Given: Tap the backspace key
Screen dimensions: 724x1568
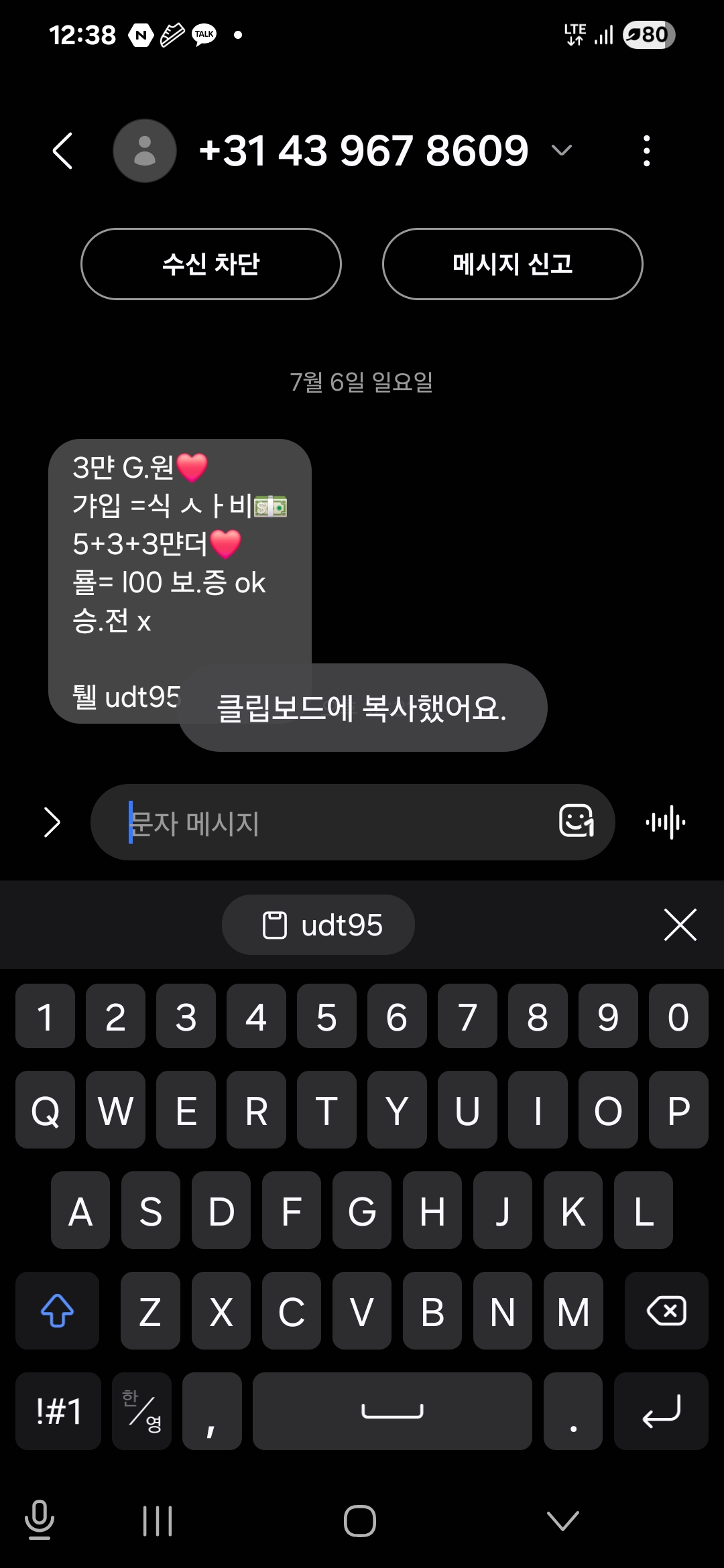Looking at the screenshot, I should click(x=666, y=1311).
